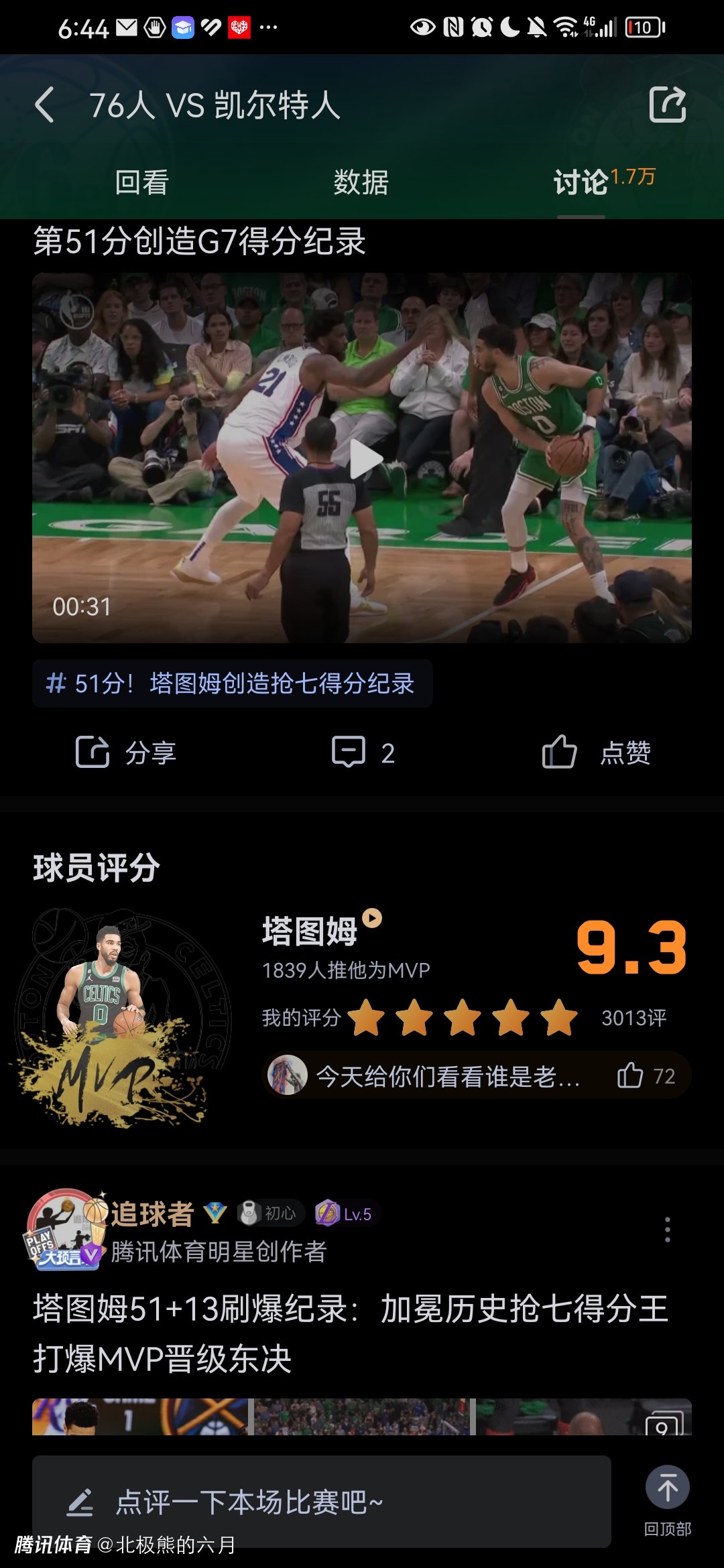The height and width of the screenshot is (1568, 724).
Task: Like the comment 今天给你们看看谁是老…
Action: (631, 1075)
